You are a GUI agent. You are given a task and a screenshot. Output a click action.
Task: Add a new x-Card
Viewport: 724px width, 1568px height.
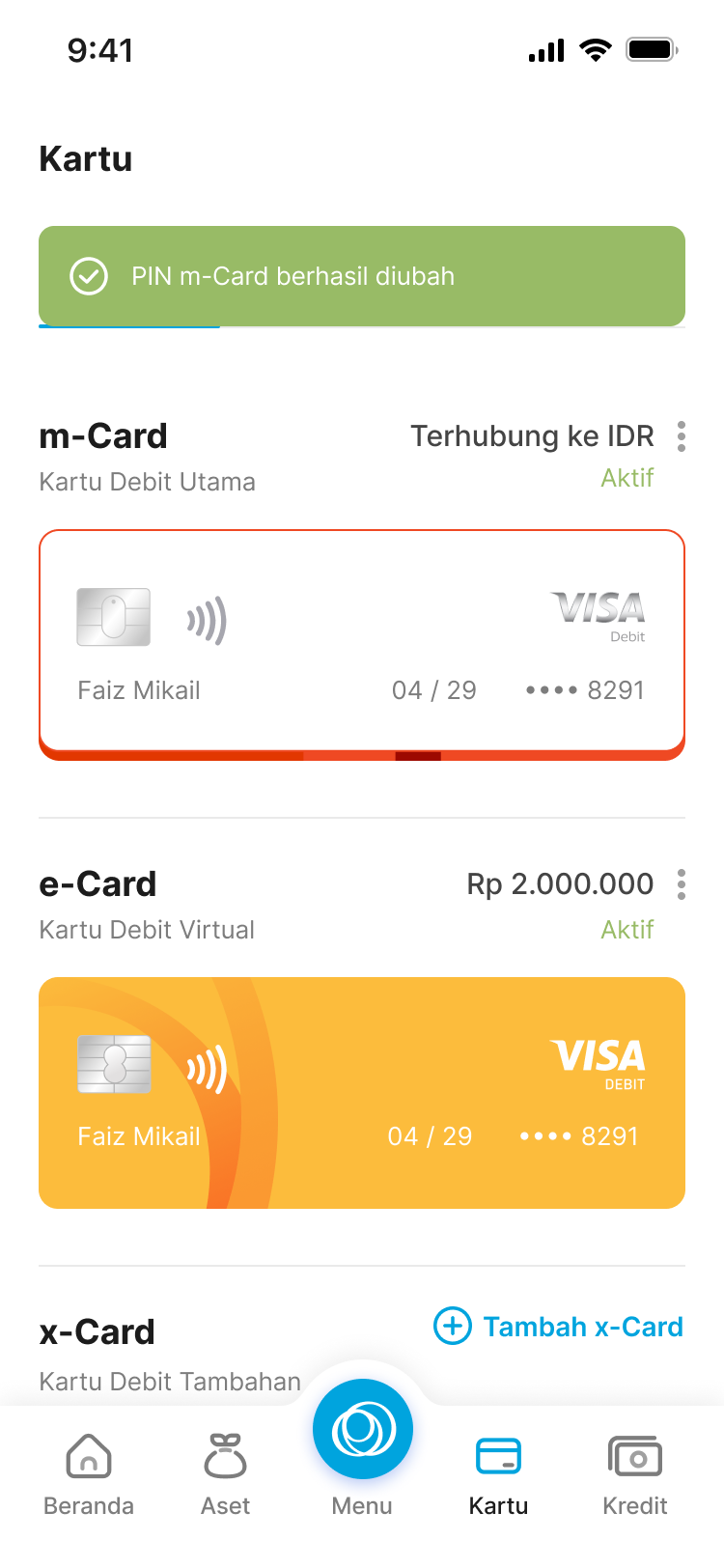point(559,1327)
